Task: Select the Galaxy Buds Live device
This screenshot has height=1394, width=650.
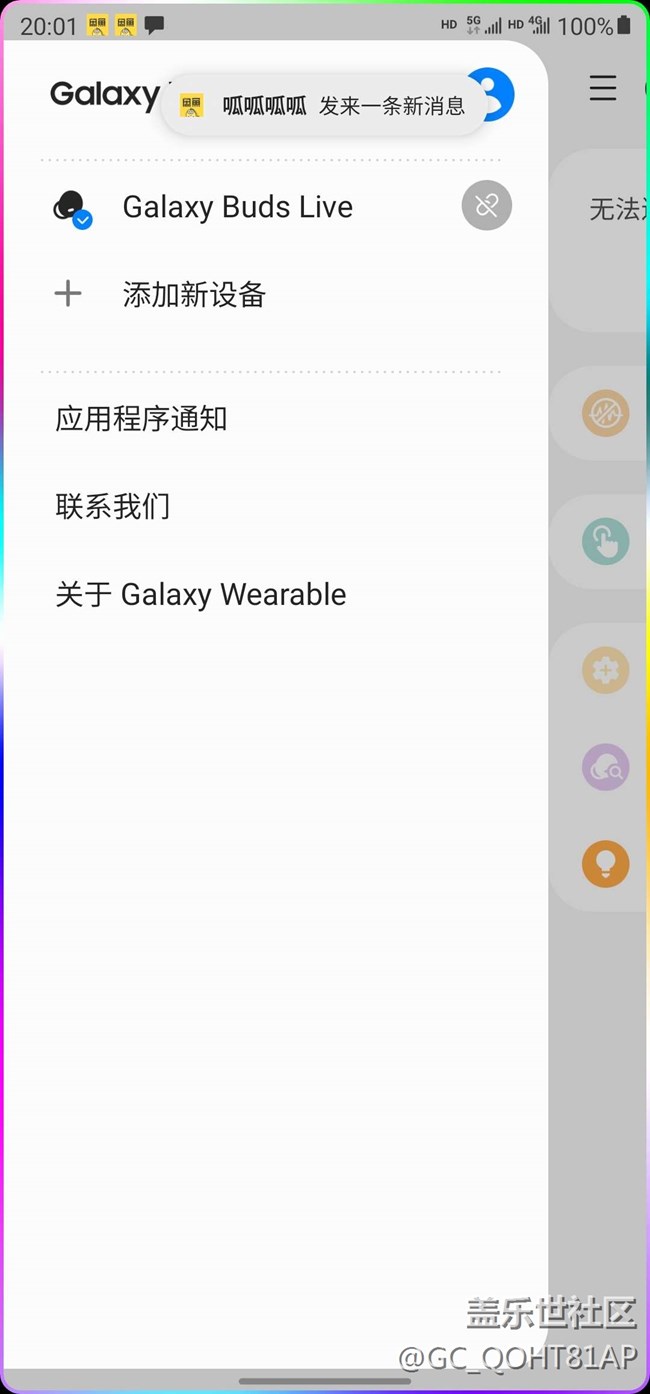Action: click(237, 207)
